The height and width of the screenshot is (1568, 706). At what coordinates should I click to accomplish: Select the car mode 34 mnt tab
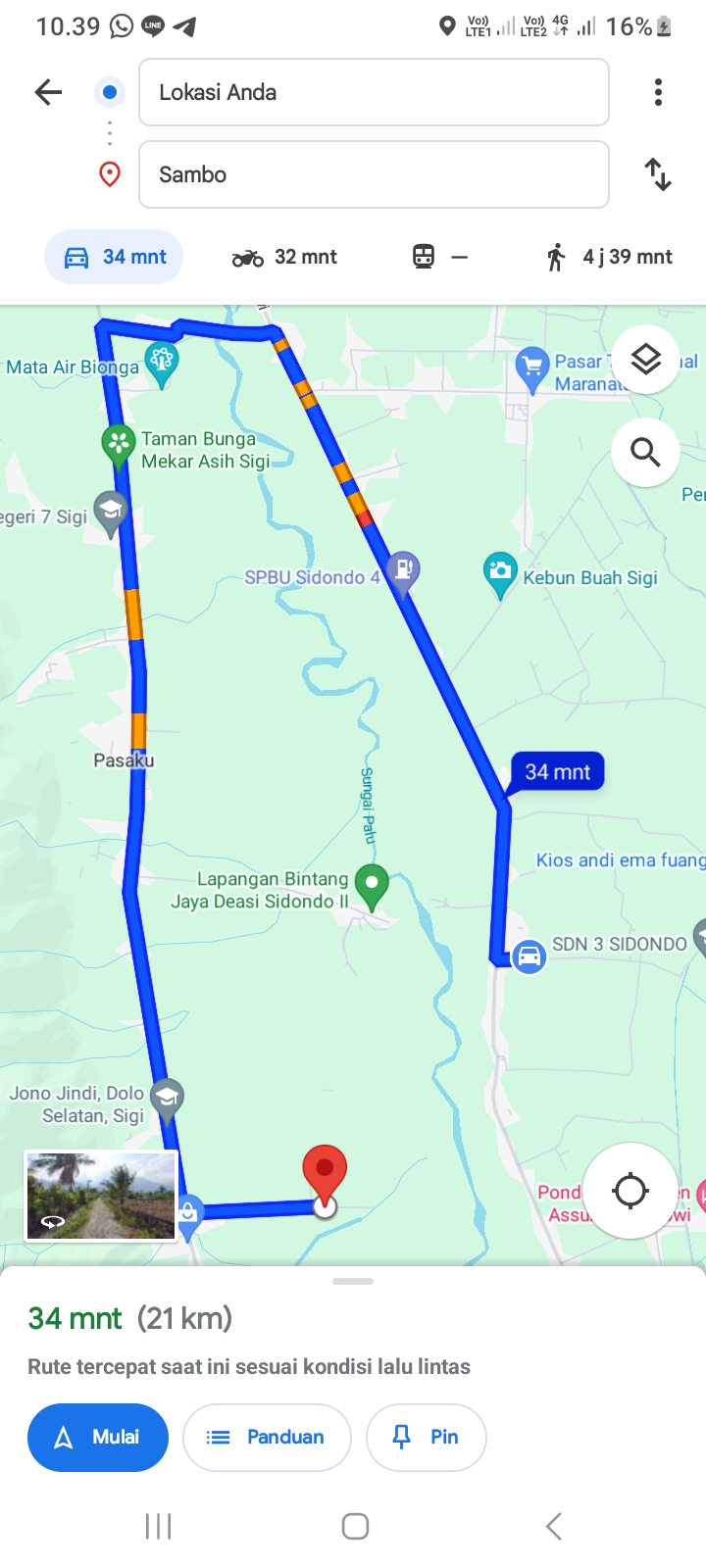114,257
